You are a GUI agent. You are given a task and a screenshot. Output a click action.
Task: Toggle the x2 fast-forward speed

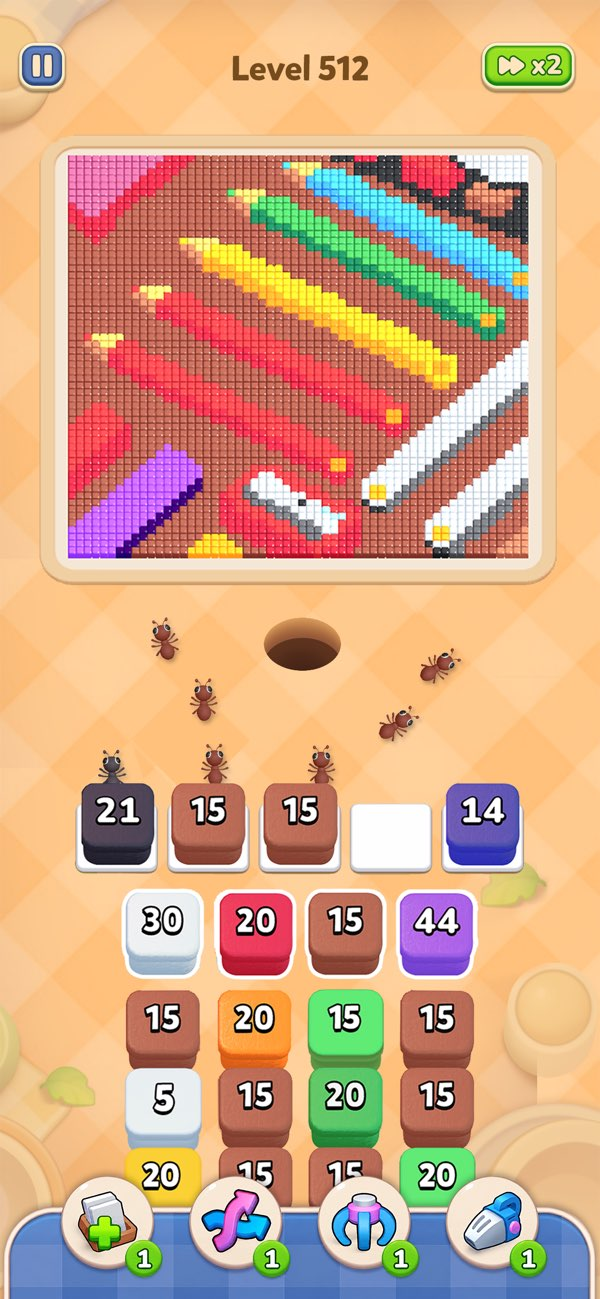[x=529, y=67]
